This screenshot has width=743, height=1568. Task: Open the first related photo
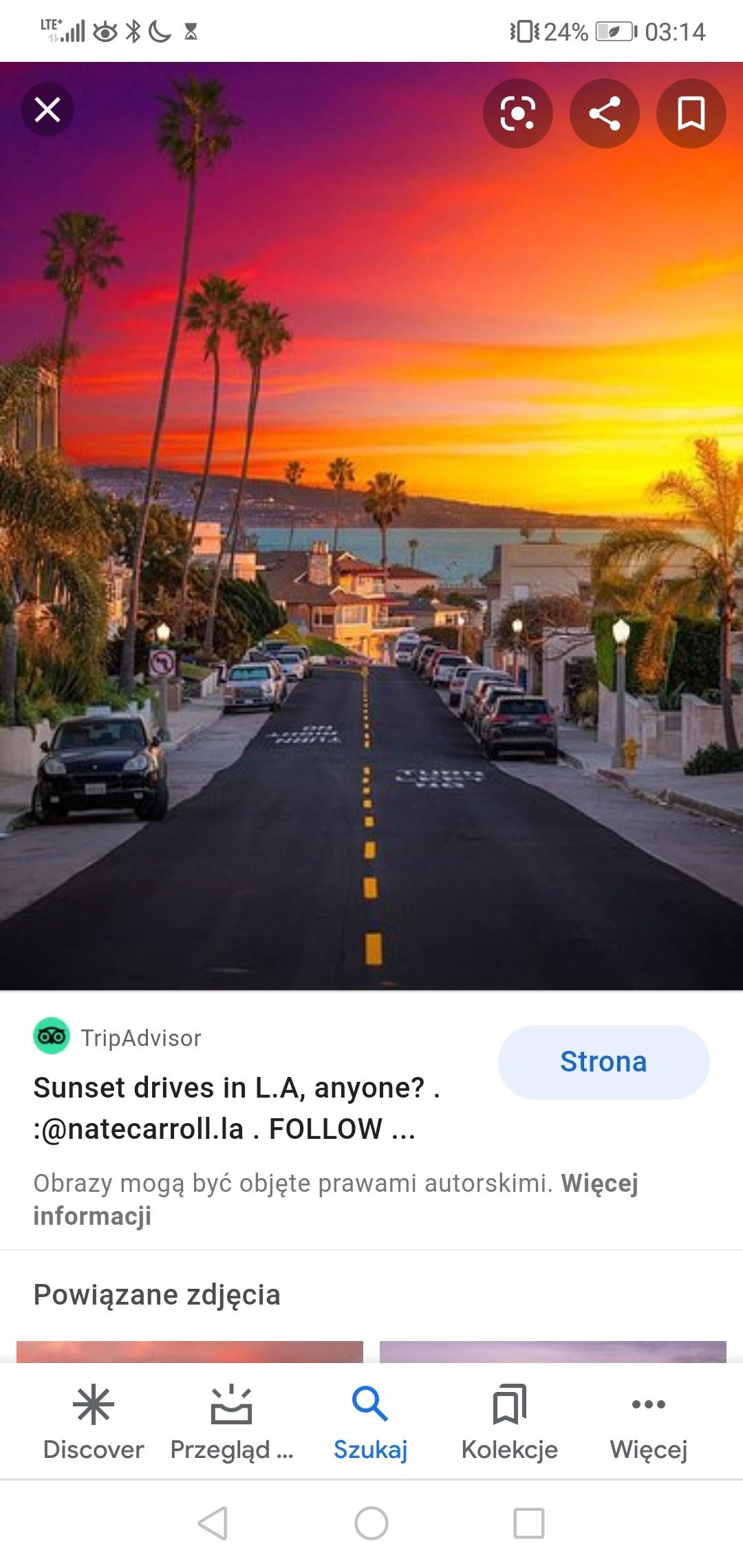189,1351
